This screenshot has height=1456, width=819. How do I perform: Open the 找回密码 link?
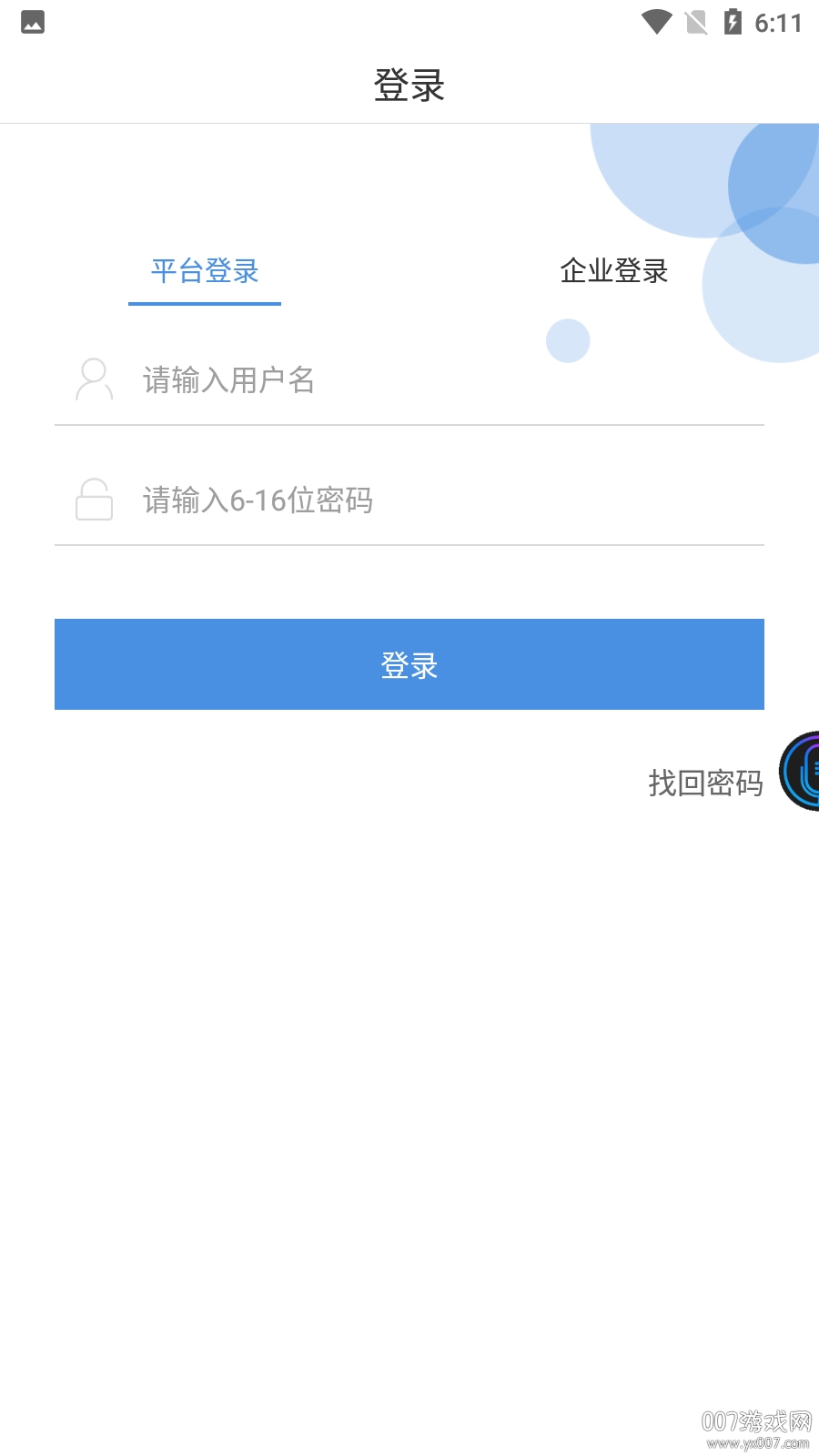click(x=705, y=783)
